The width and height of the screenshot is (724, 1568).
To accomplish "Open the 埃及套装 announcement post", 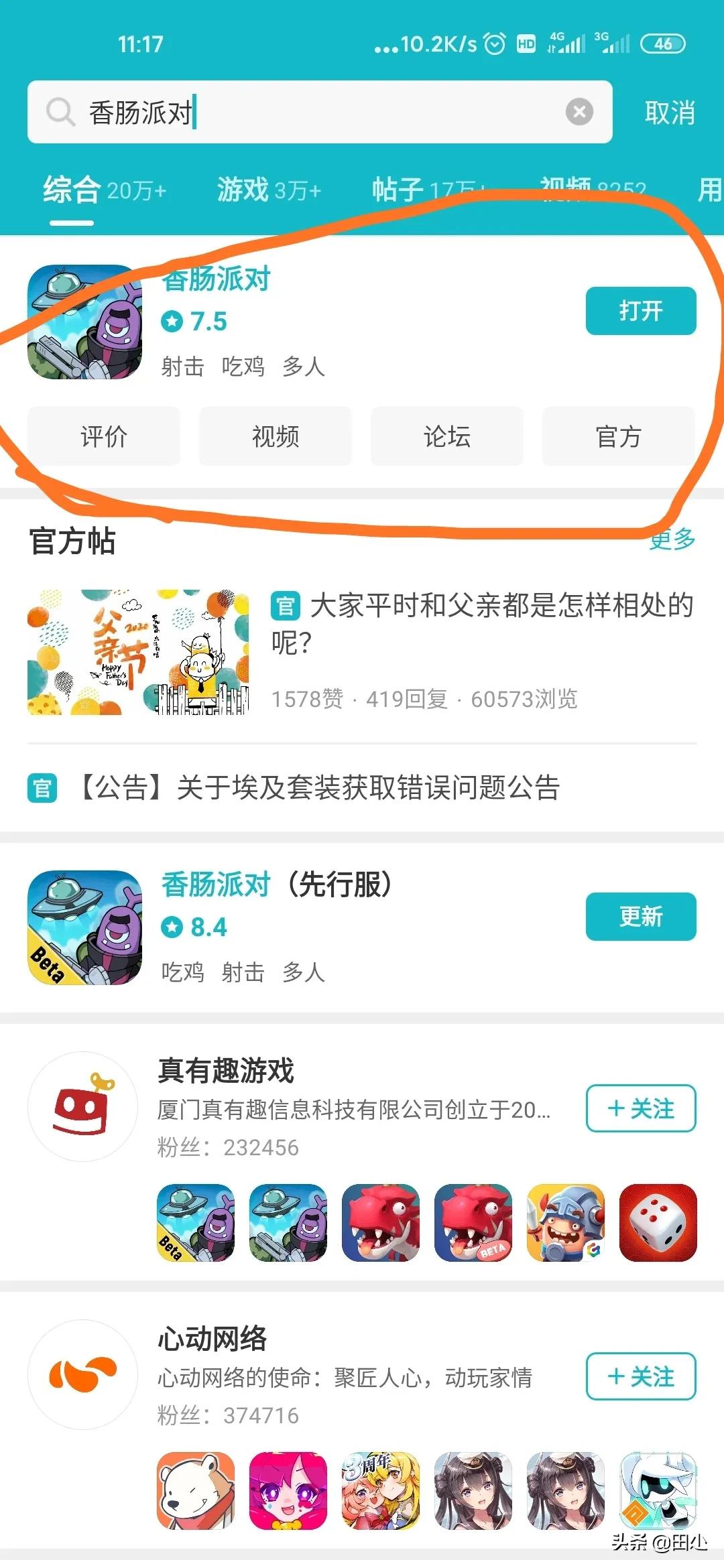I will 318,787.
